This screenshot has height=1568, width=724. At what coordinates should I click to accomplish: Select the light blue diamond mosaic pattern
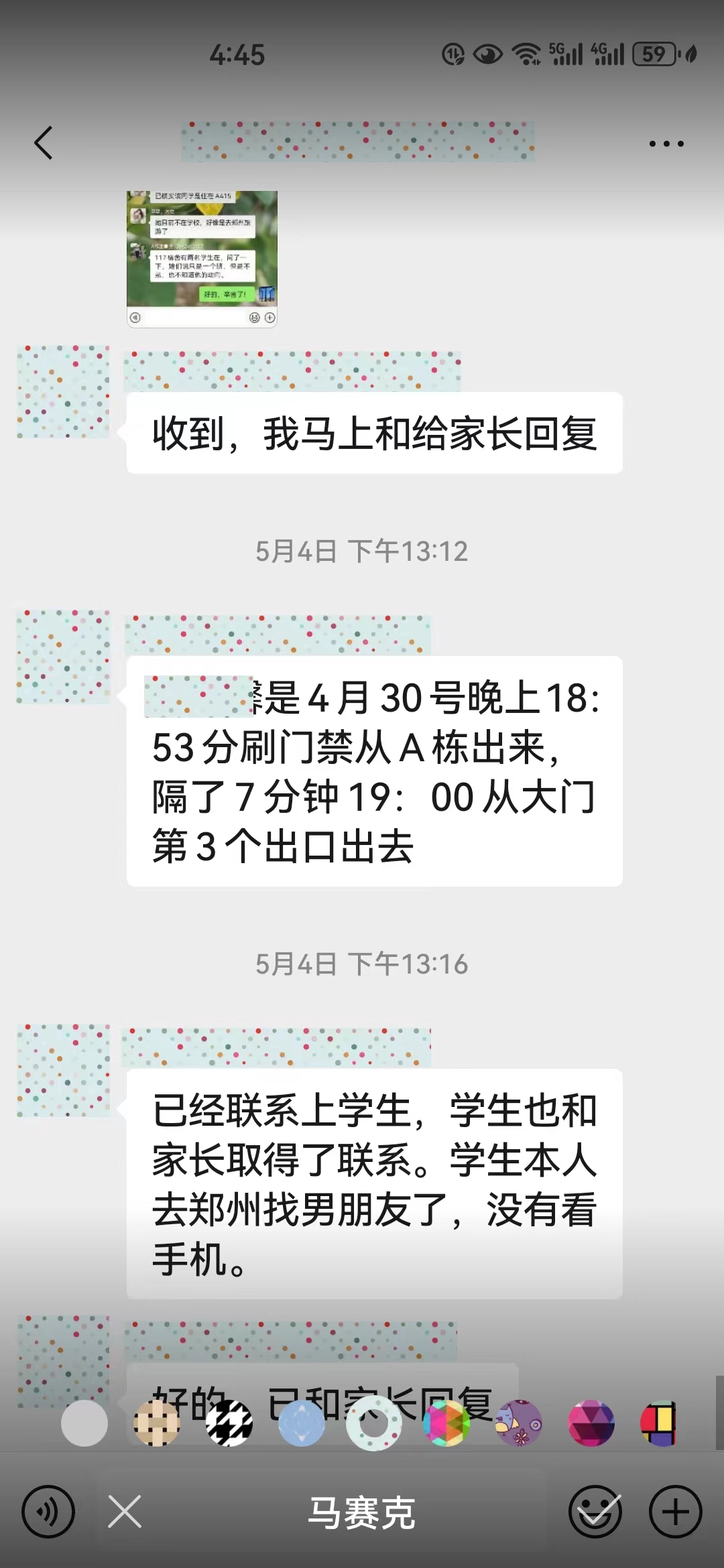(302, 1423)
